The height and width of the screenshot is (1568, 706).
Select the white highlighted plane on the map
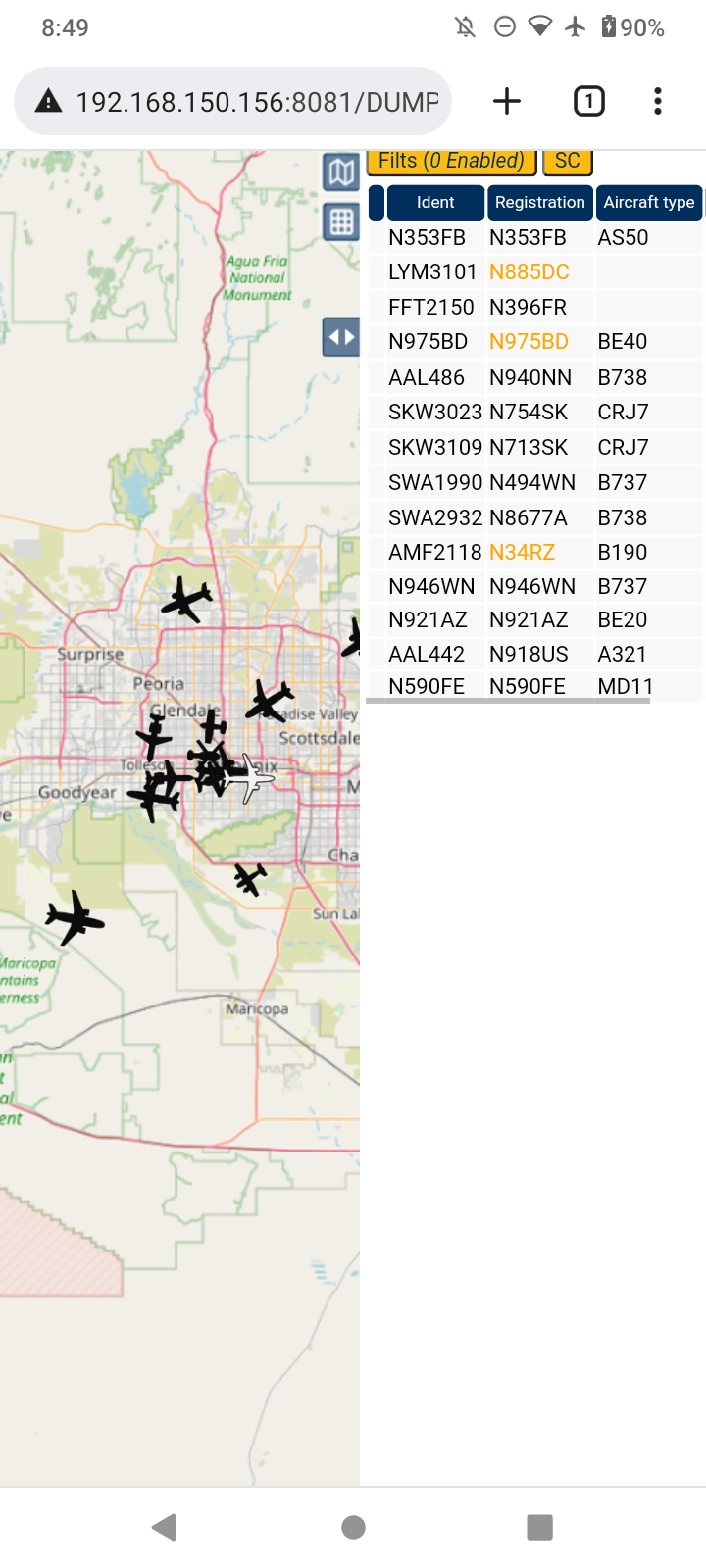(251, 777)
